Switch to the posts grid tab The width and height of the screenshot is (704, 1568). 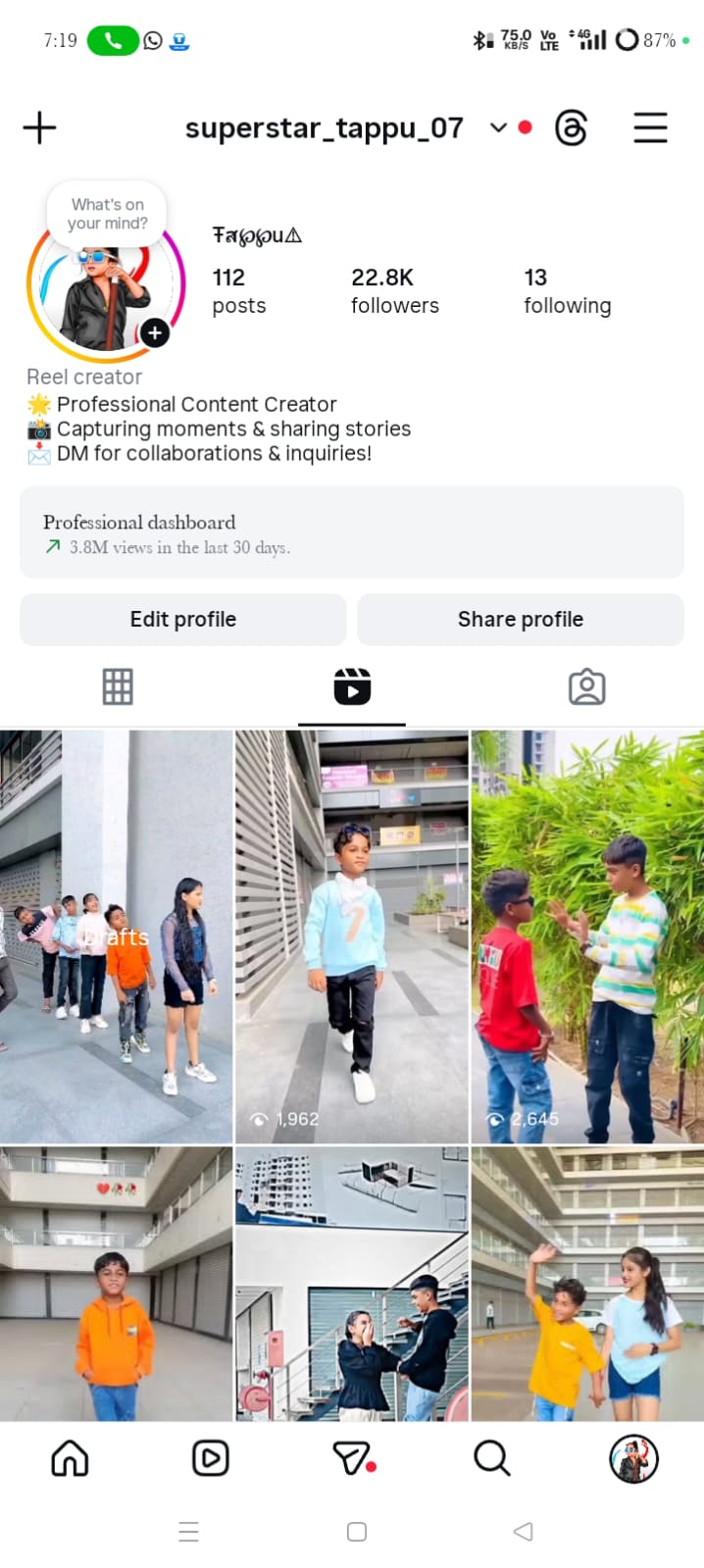118,687
